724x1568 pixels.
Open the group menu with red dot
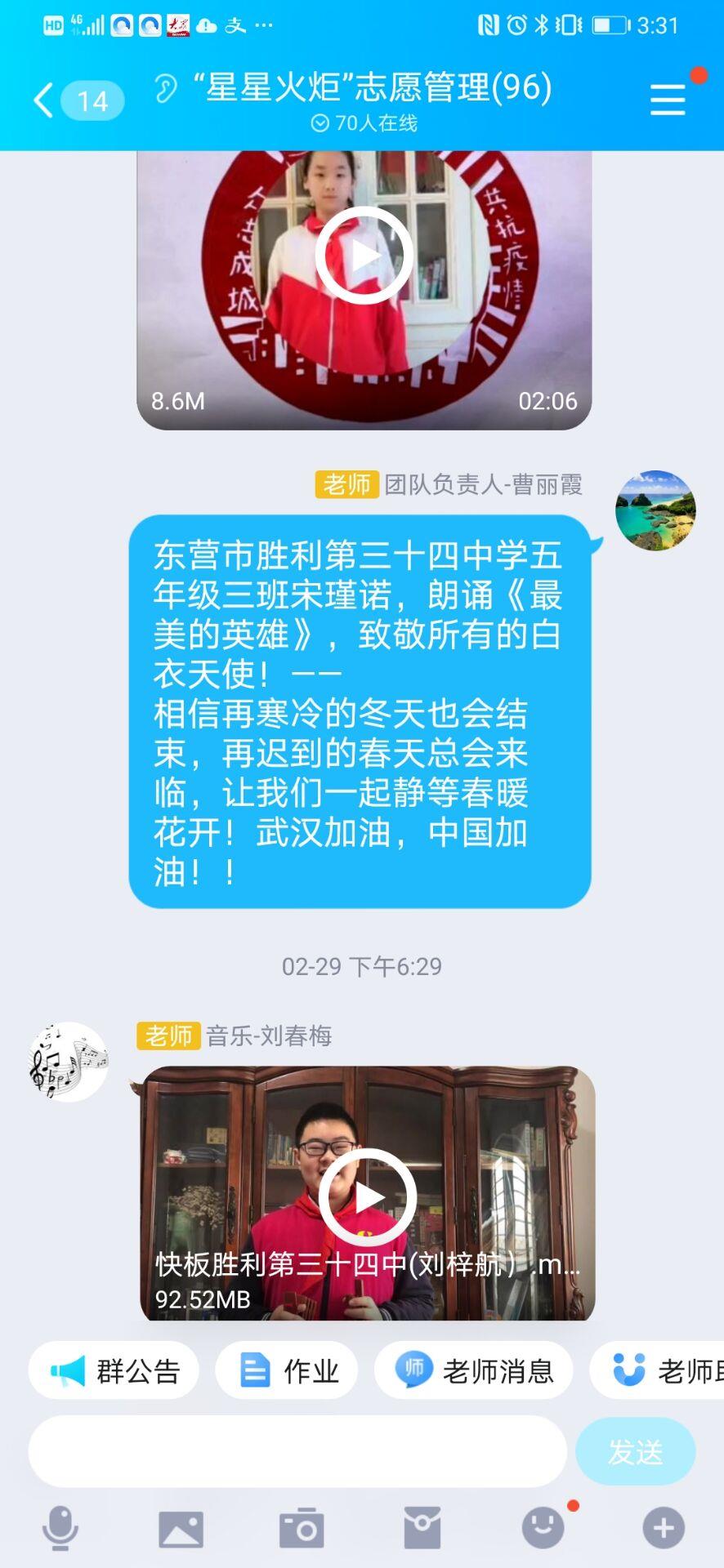(x=668, y=100)
